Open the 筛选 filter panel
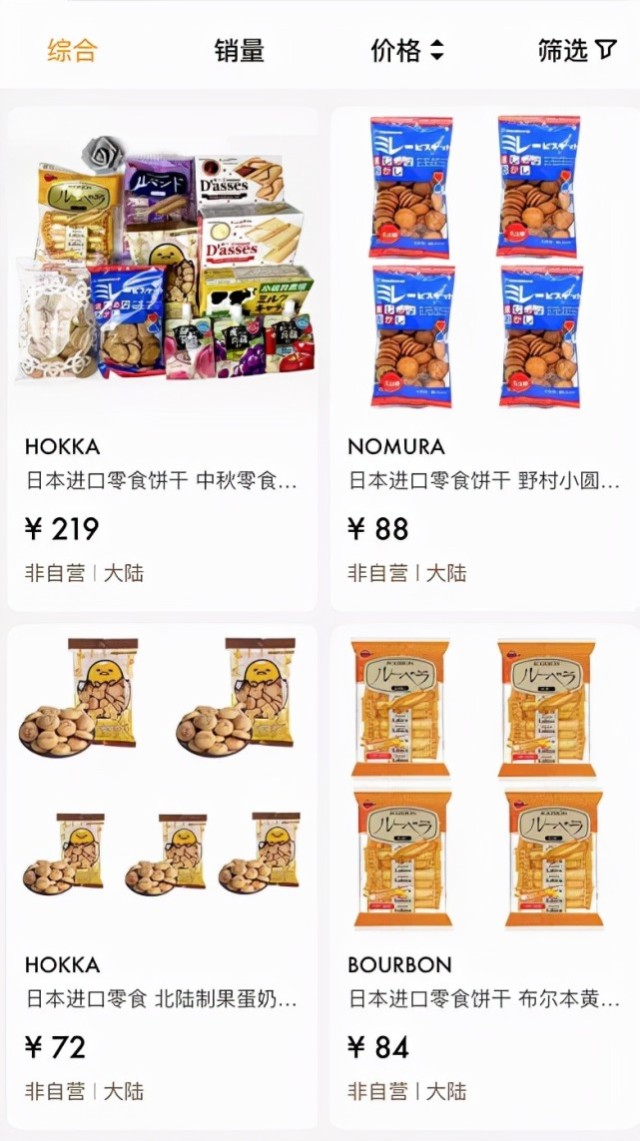The image size is (640, 1141). pos(577,51)
